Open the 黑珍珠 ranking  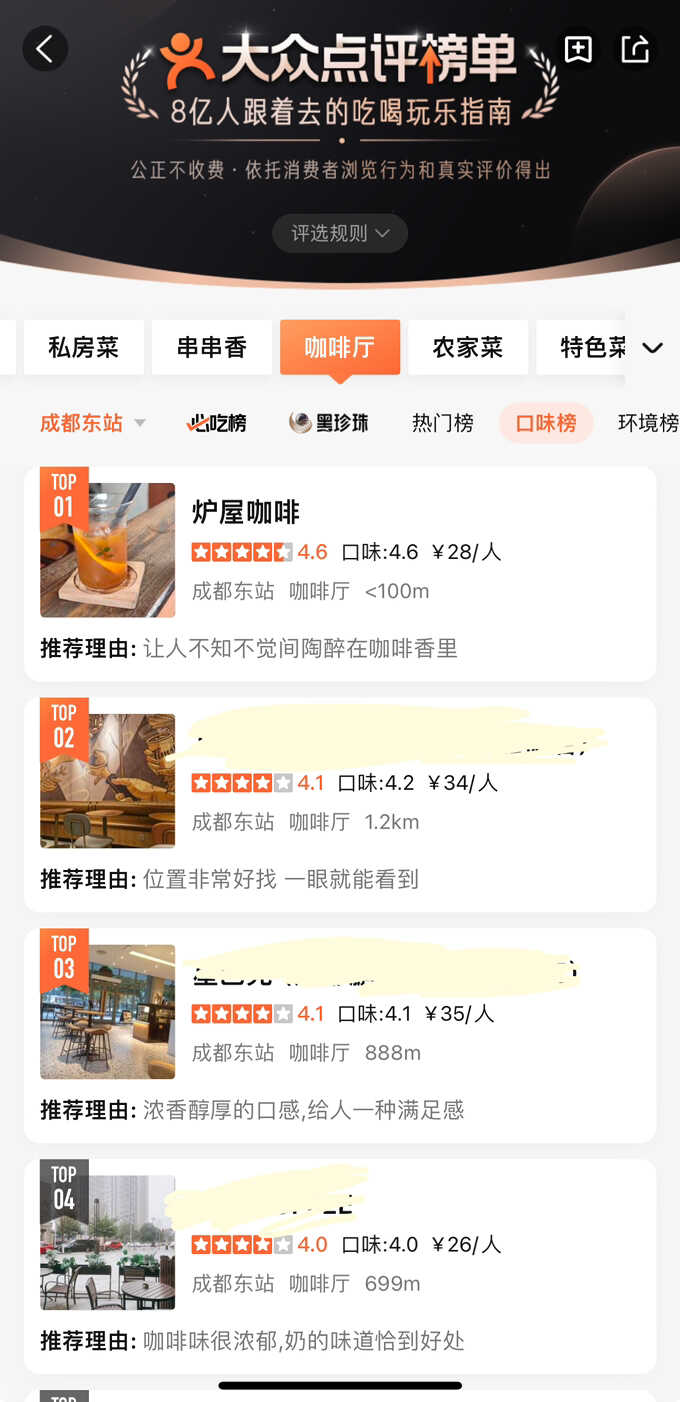329,423
